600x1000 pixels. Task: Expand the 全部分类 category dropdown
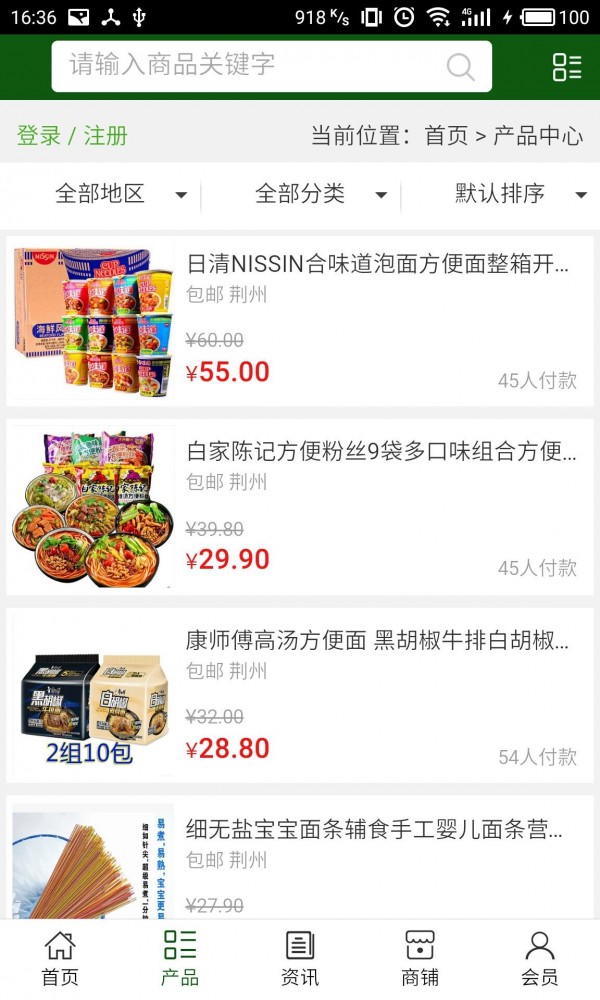point(320,194)
